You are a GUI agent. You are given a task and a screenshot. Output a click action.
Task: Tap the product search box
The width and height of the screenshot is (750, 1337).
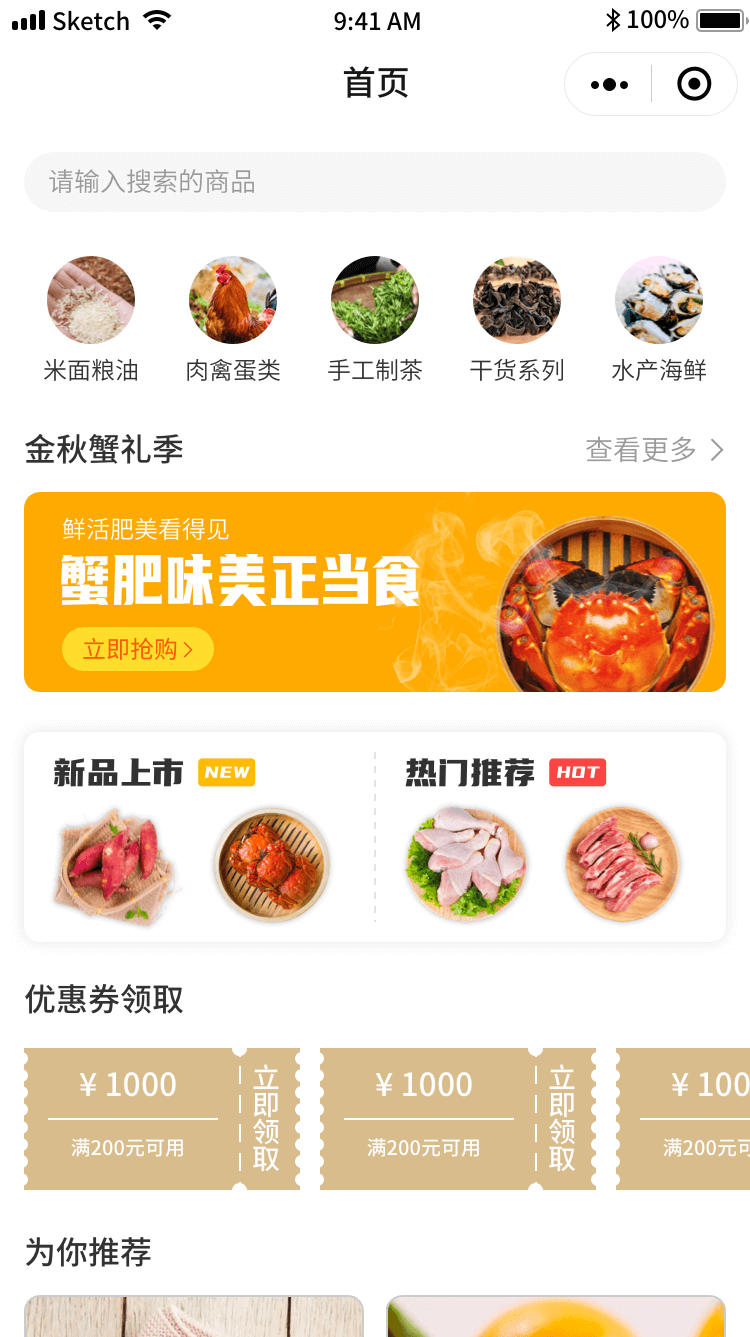point(374,182)
